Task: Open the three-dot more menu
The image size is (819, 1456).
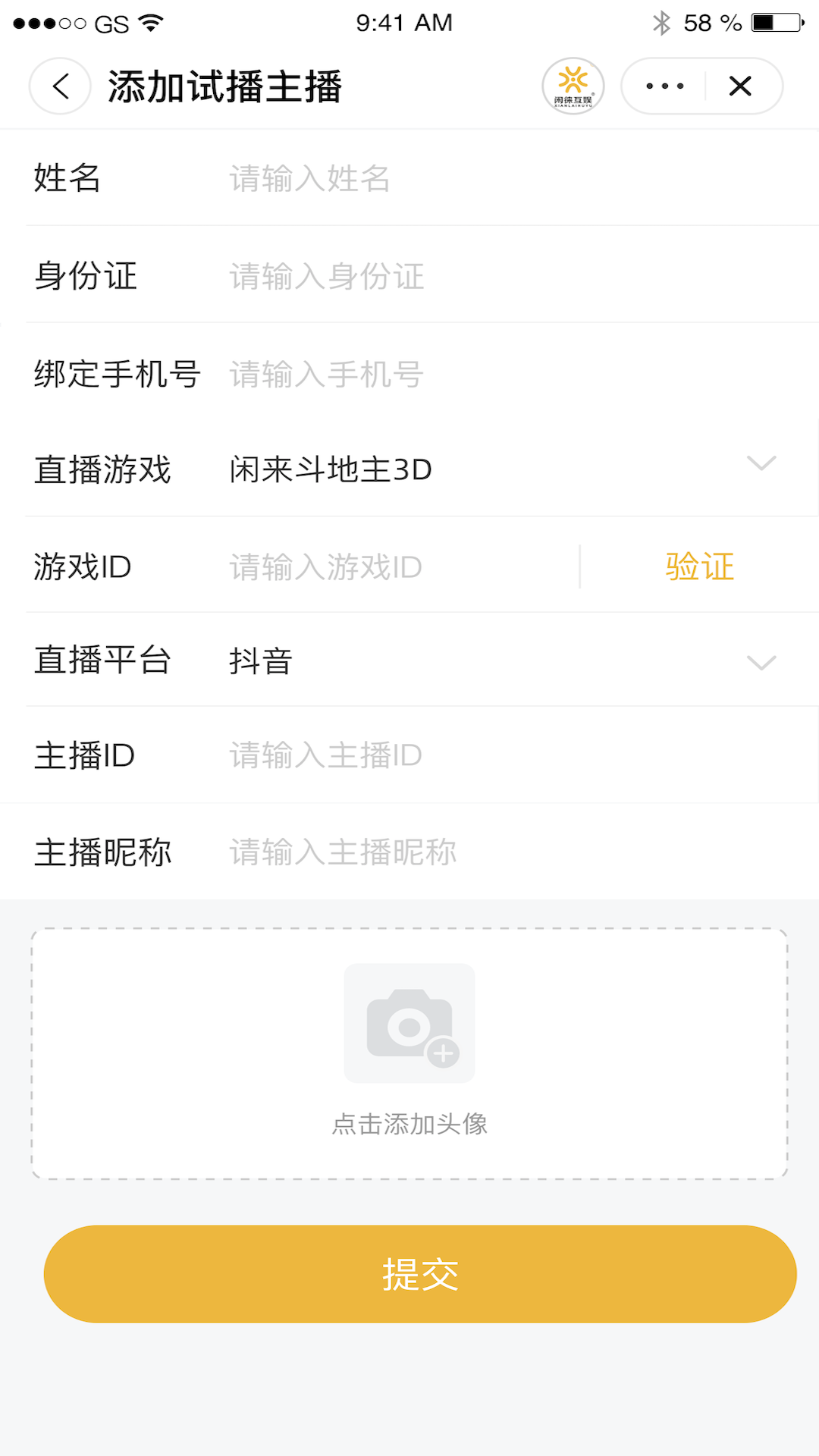Action: tap(664, 86)
